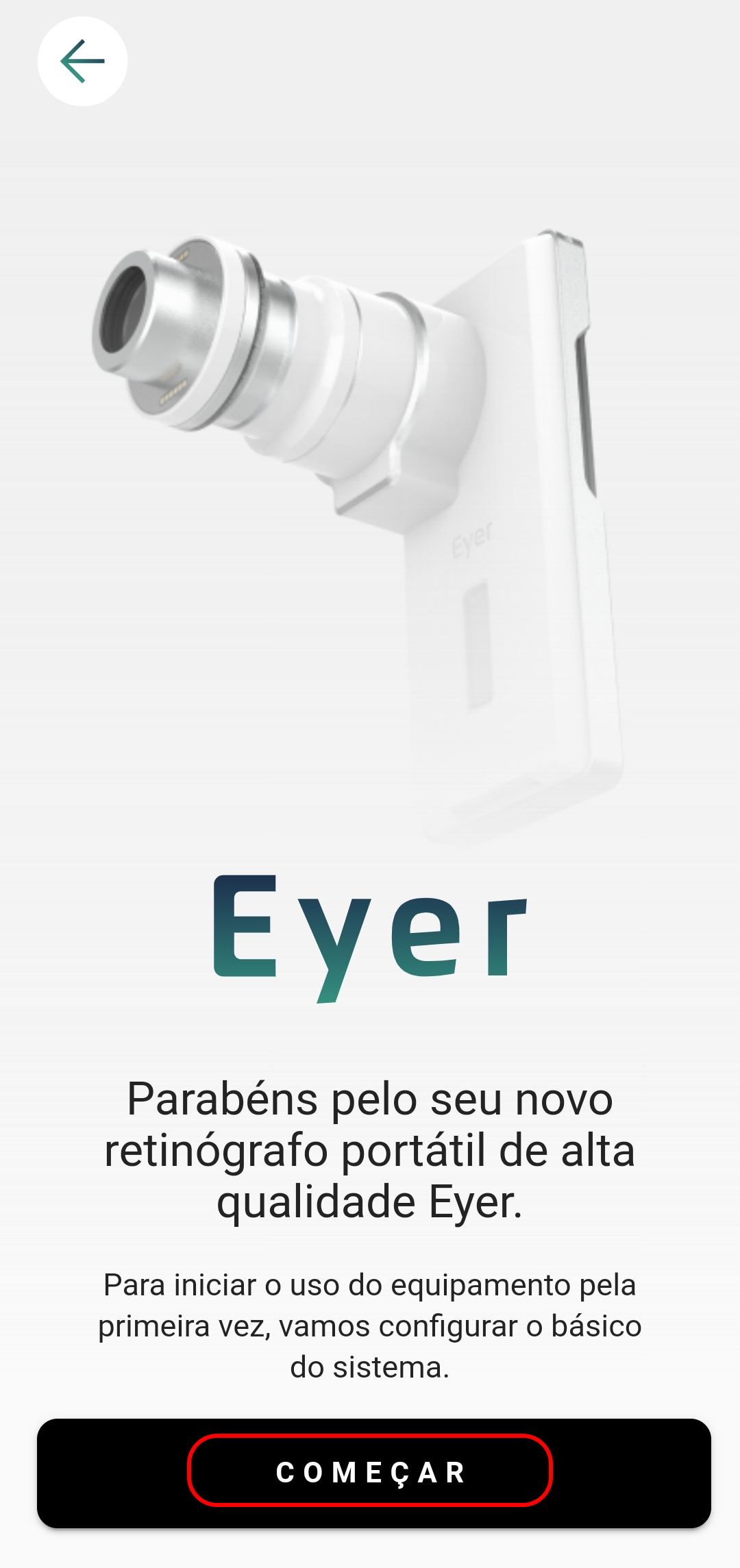The height and width of the screenshot is (1568, 740).
Task: Go back using the arrow icon
Action: coord(82,61)
